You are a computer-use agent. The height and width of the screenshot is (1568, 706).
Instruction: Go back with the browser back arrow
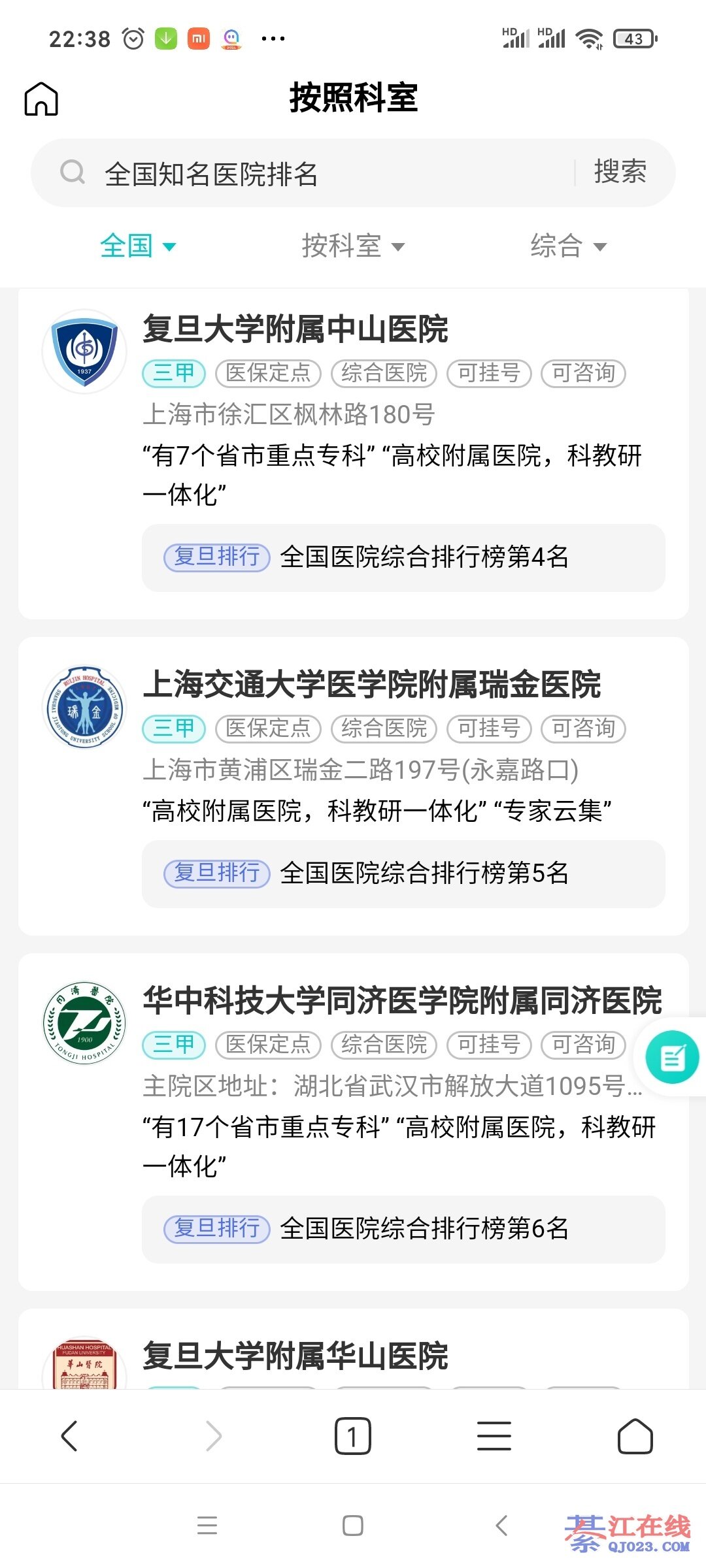[69, 1436]
